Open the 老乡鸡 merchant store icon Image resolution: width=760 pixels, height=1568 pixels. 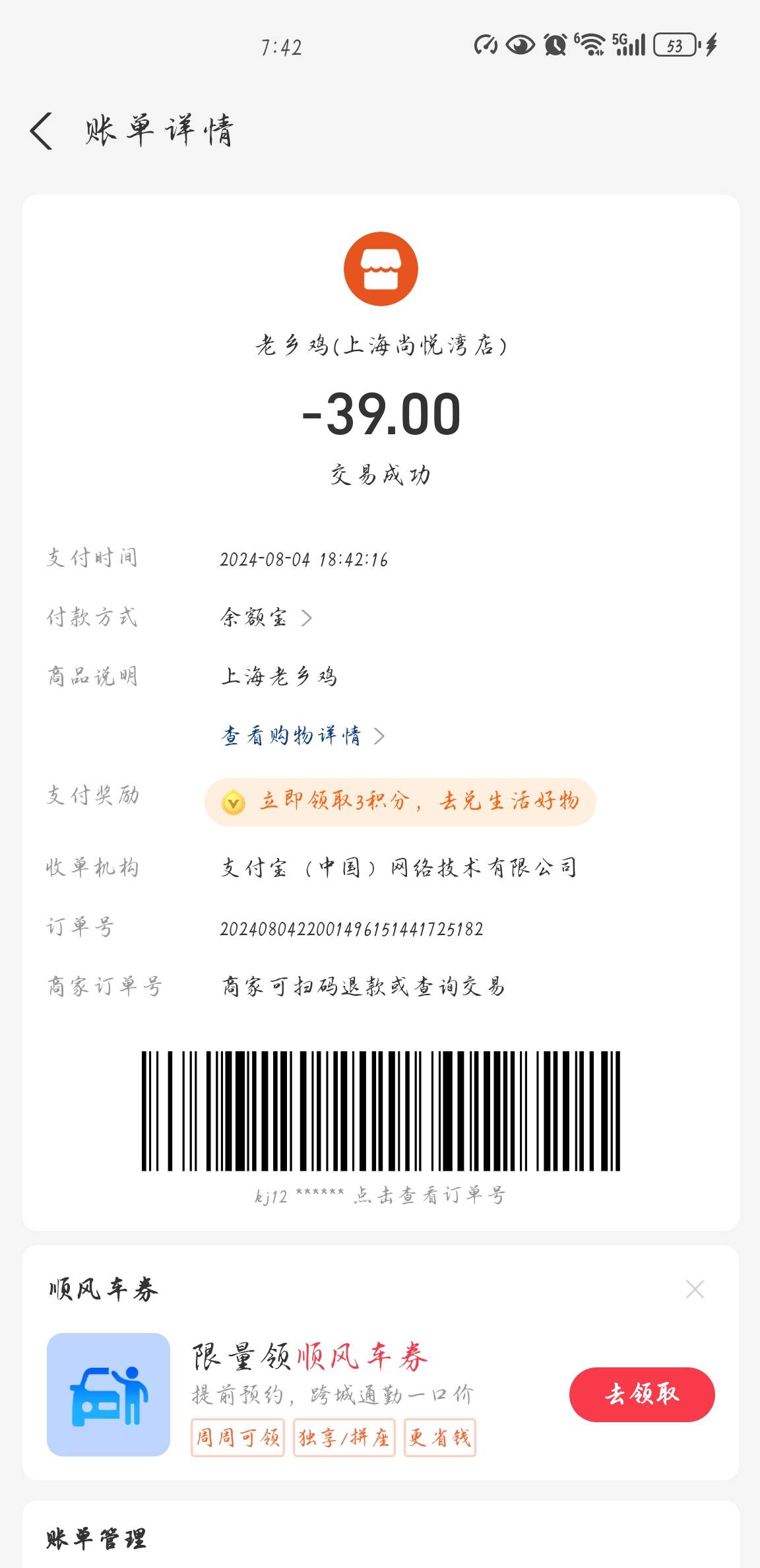[x=381, y=269]
